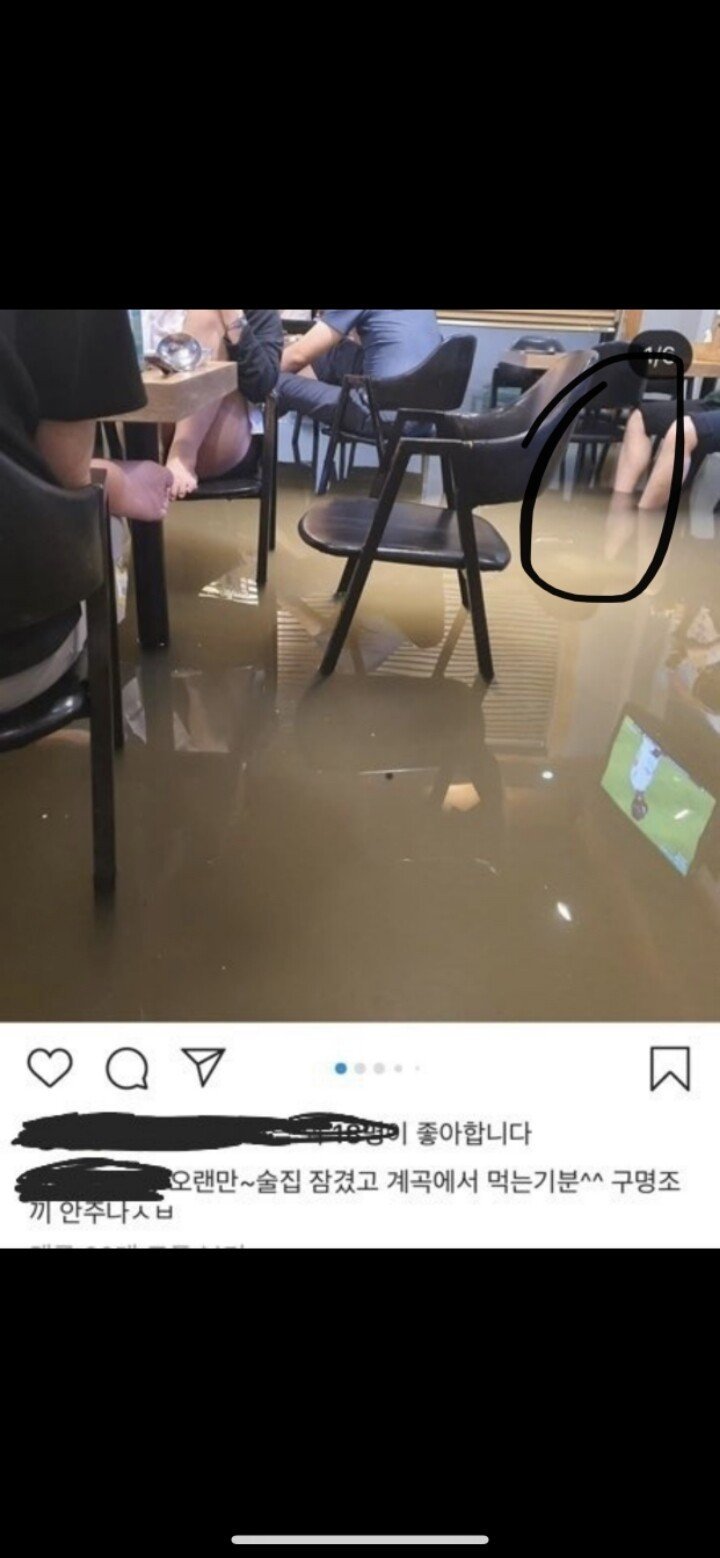
Task: Share the post via paper plane icon
Action: pyautogui.click(x=203, y=1067)
